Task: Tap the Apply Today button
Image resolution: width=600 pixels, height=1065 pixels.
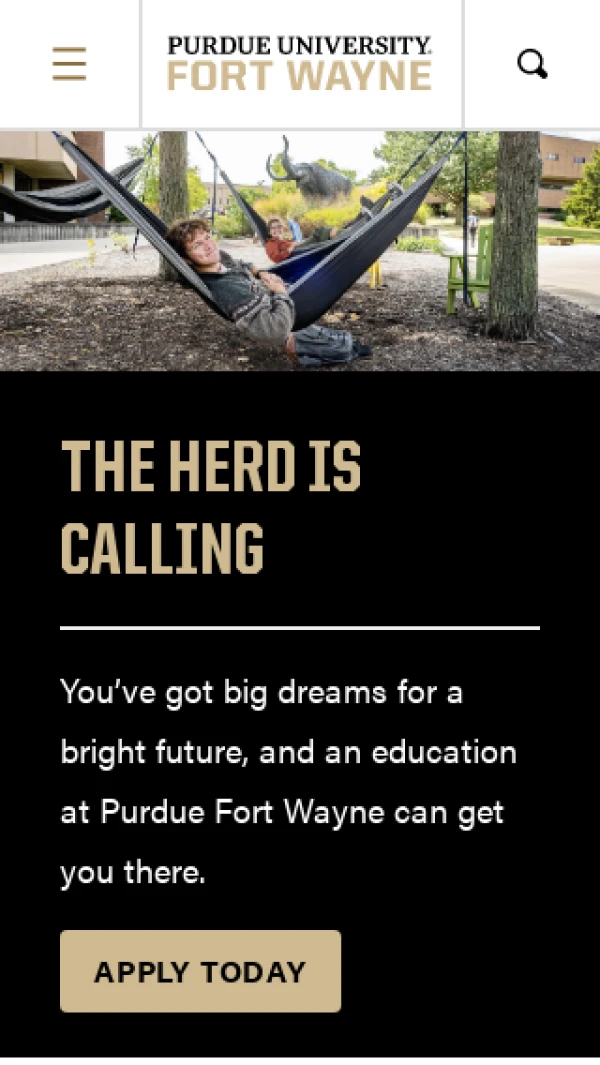Action: pyautogui.click(x=200, y=971)
